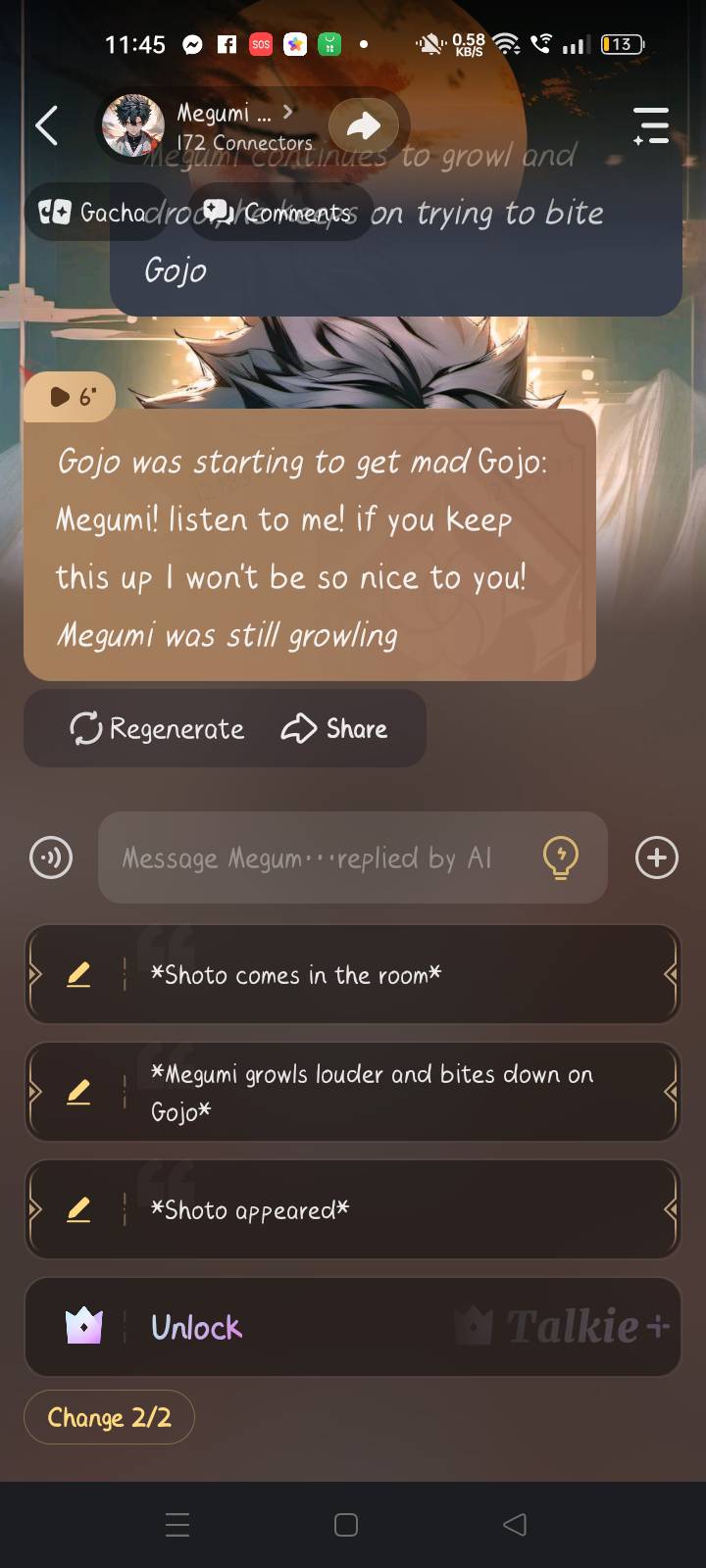Go to the home screen via the system home button
The width and height of the screenshot is (706, 1568).
coord(346,1525)
